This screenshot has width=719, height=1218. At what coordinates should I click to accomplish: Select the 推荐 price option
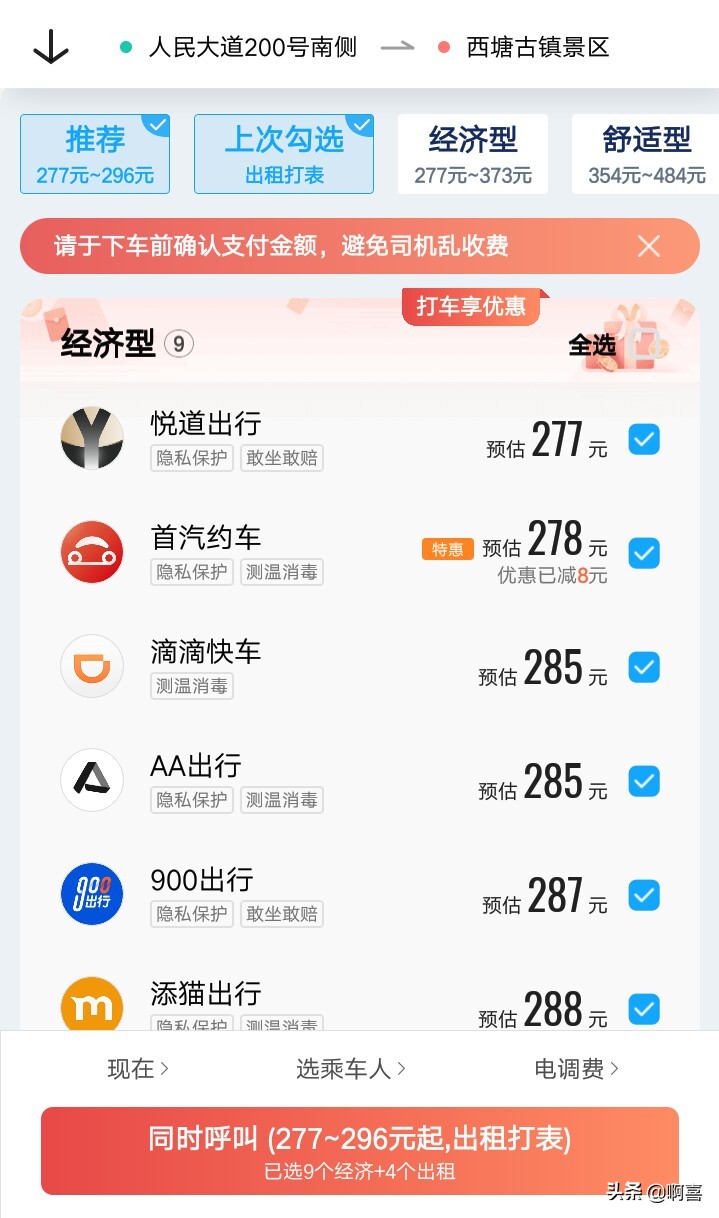tap(95, 154)
